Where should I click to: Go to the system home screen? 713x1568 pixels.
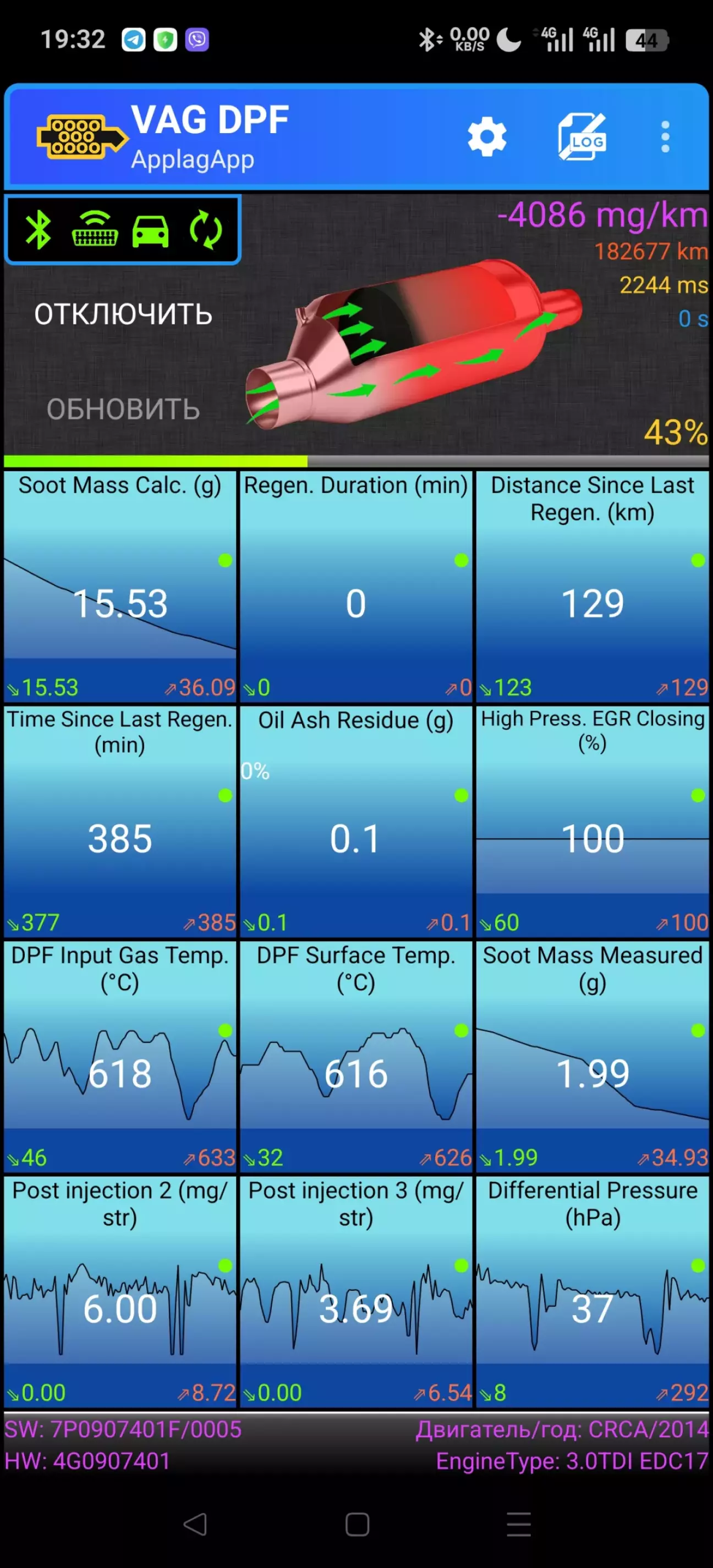(357, 1524)
